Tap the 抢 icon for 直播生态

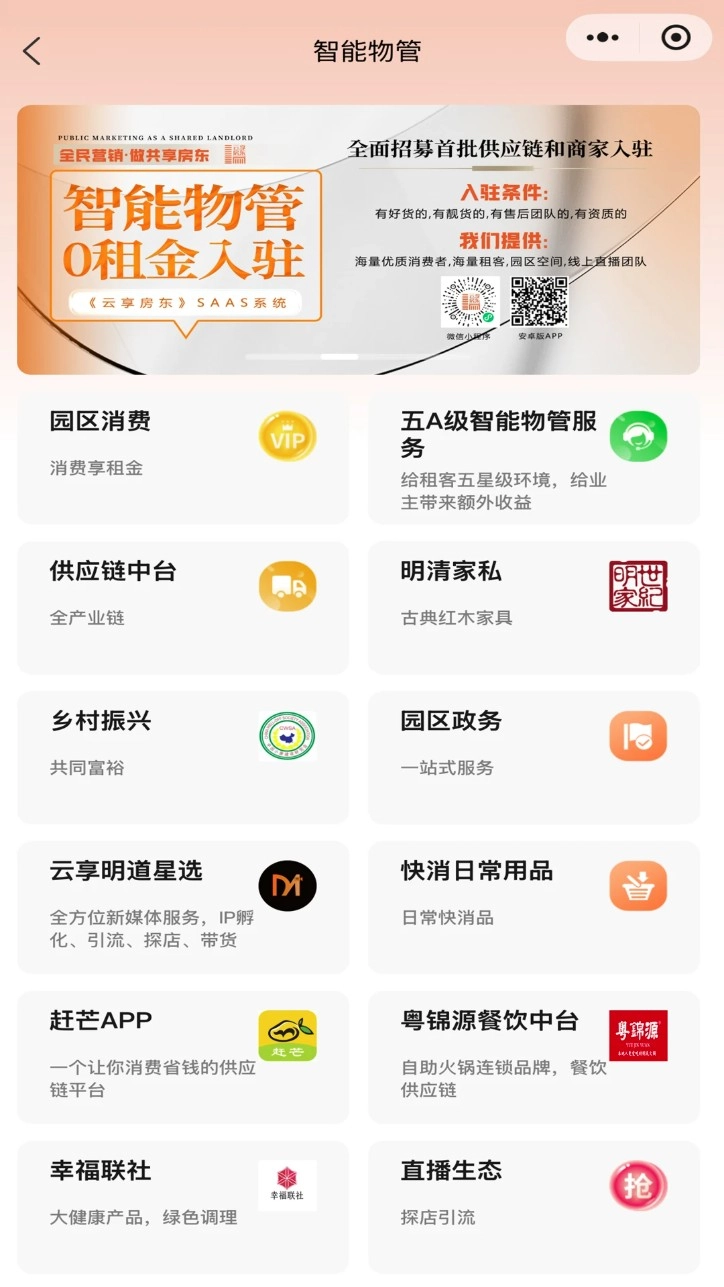pos(638,1185)
